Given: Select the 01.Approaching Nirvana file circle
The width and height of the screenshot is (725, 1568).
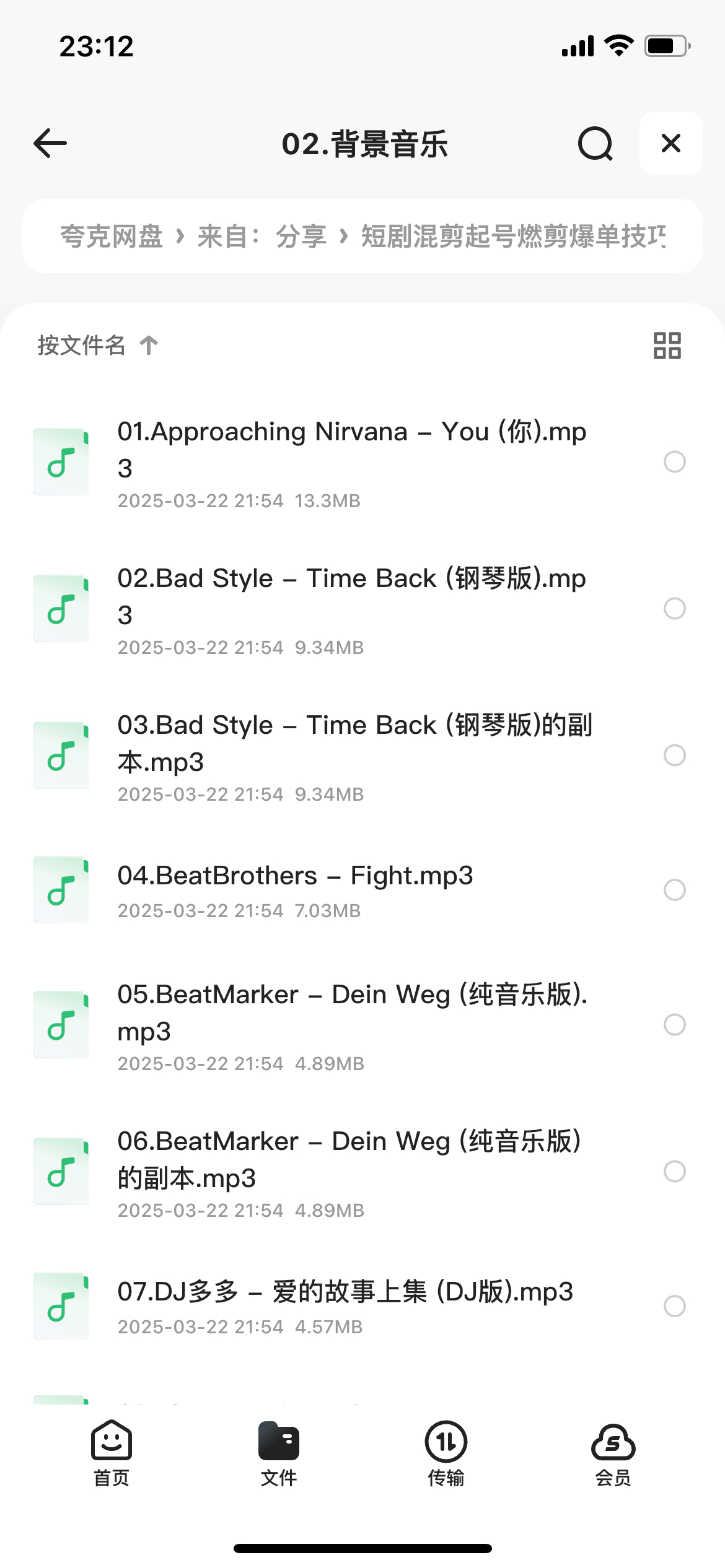Looking at the screenshot, I should point(675,461).
